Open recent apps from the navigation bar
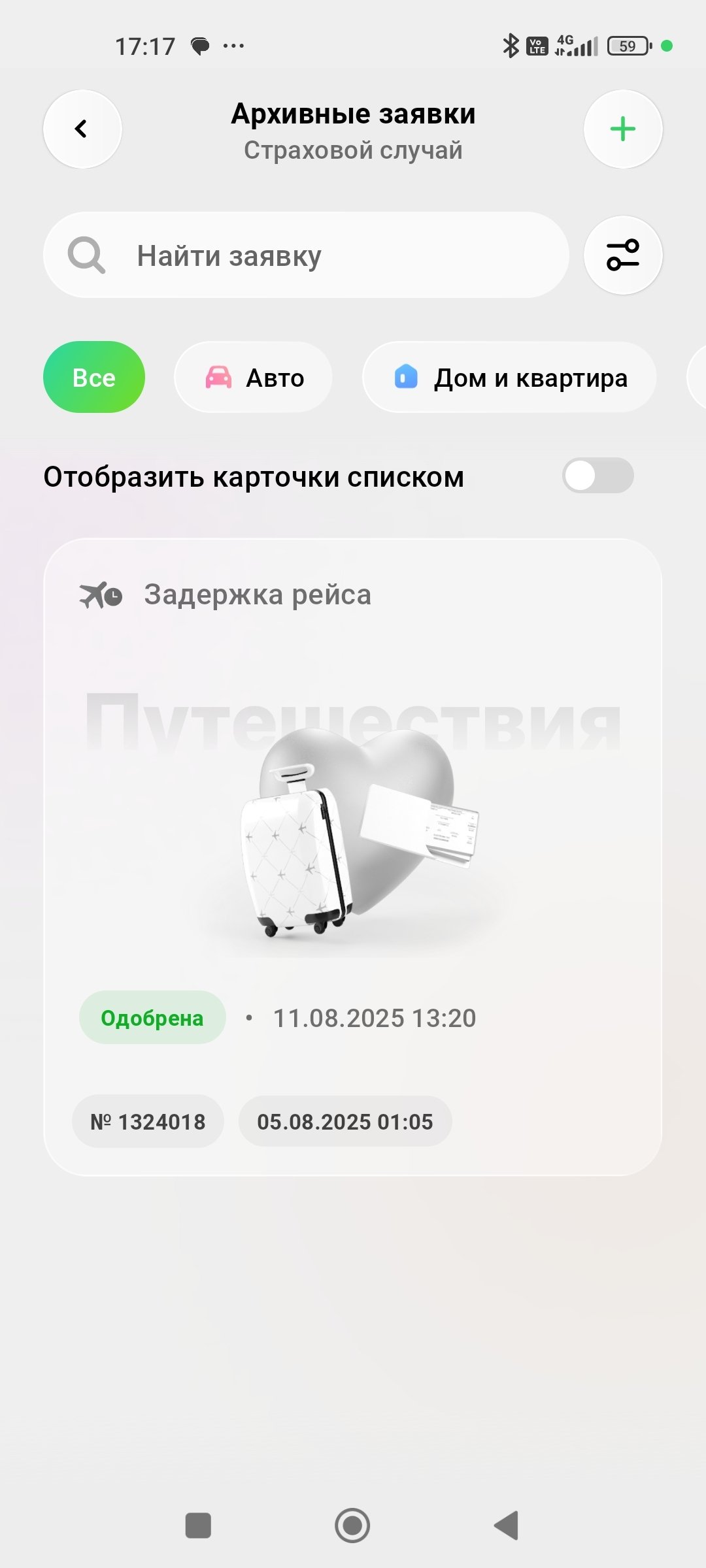 (x=198, y=1526)
